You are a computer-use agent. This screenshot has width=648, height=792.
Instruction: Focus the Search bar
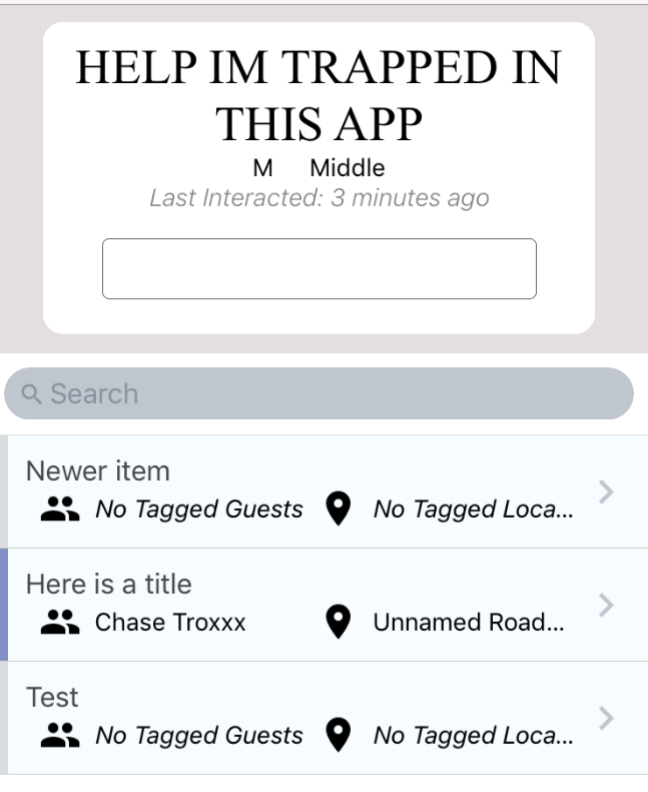(319, 393)
